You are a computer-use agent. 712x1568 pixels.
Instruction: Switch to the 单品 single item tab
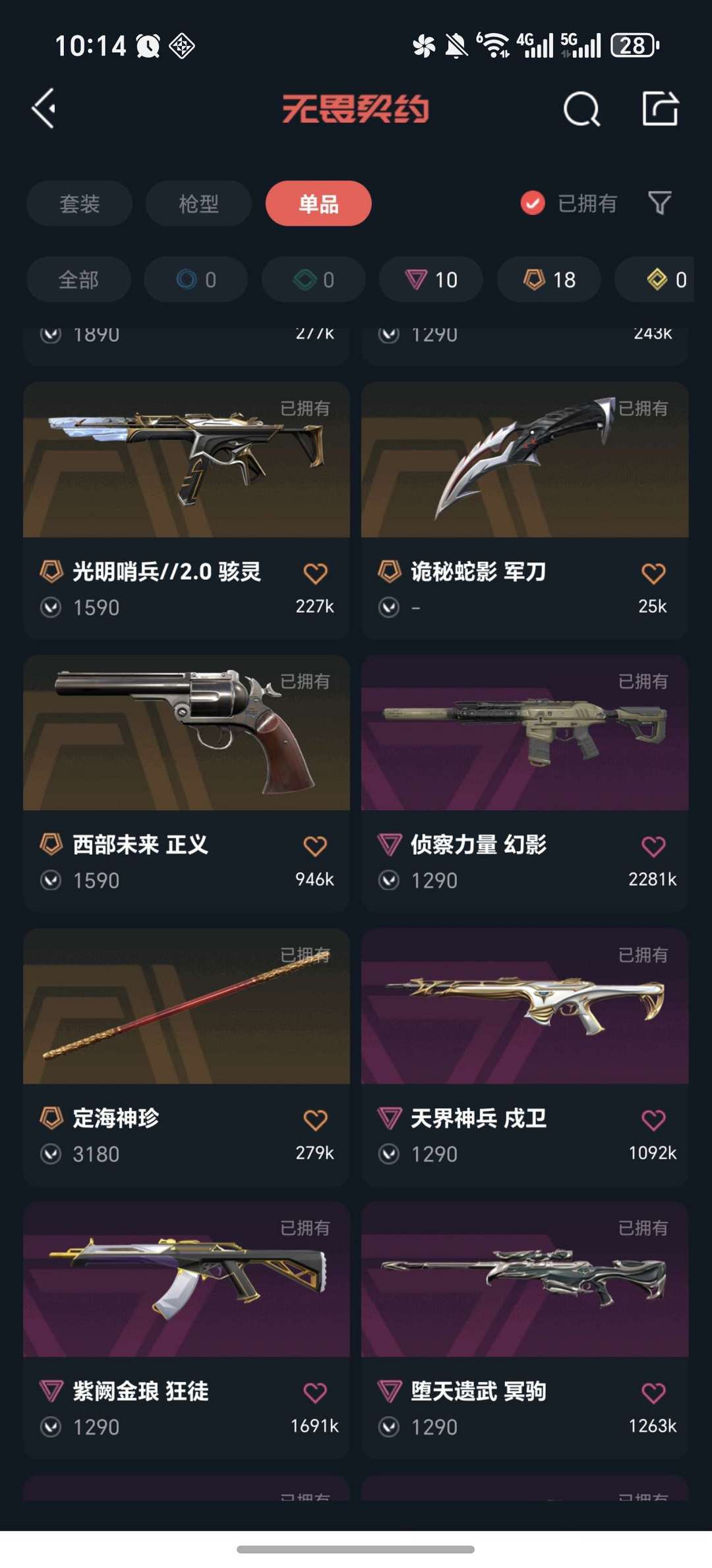point(318,203)
